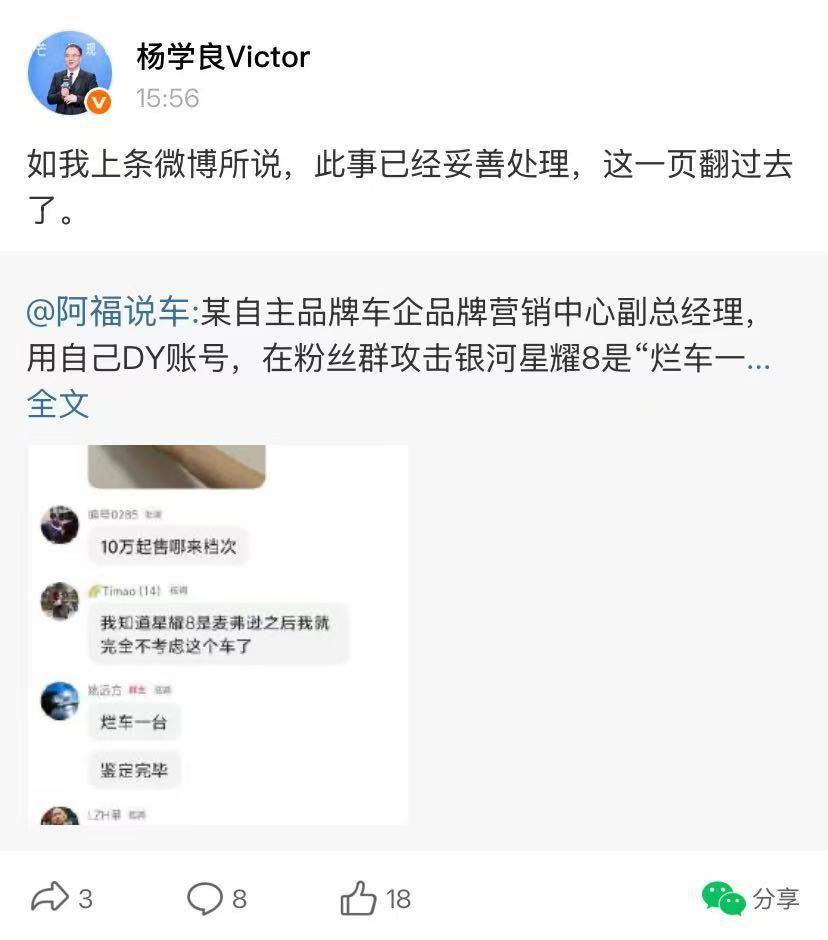Expand the quoted post with 全文
828x940 pixels.
click(x=57, y=404)
